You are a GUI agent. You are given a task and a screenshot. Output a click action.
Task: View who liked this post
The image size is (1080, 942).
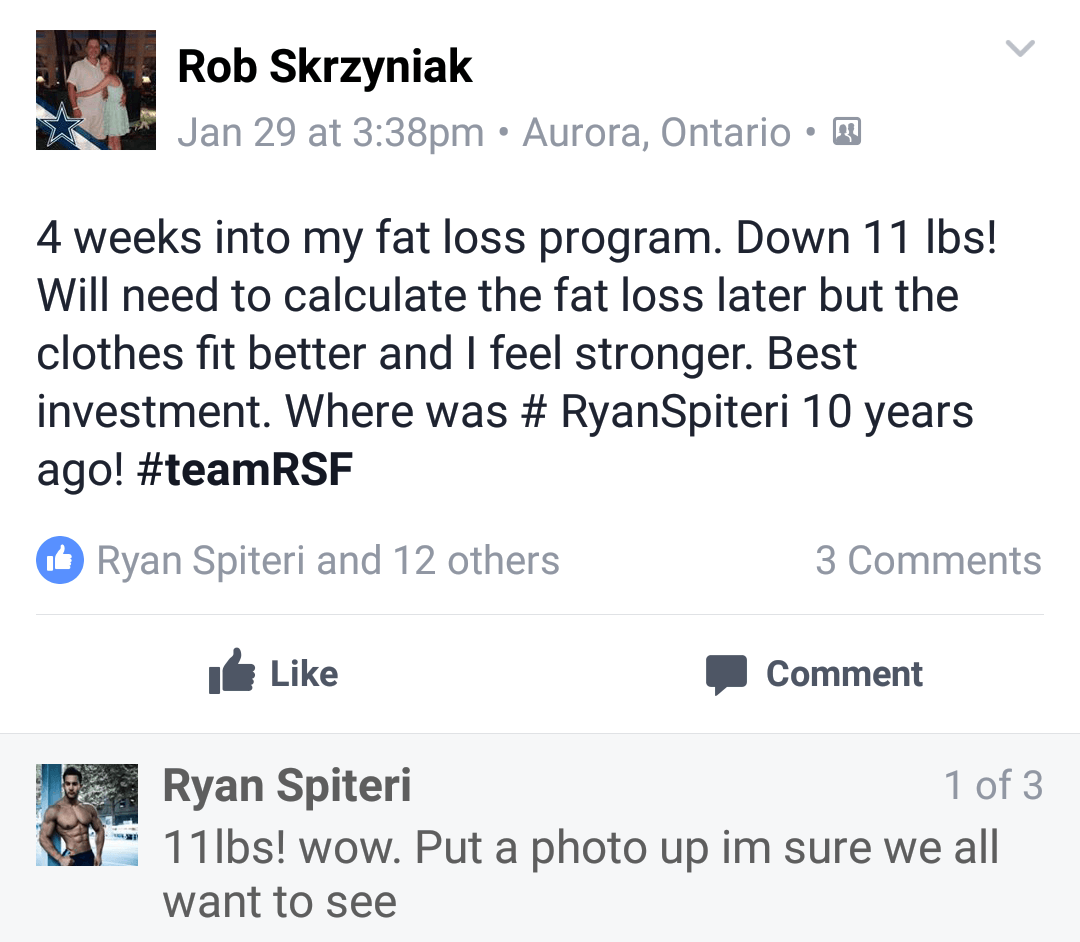(326, 561)
